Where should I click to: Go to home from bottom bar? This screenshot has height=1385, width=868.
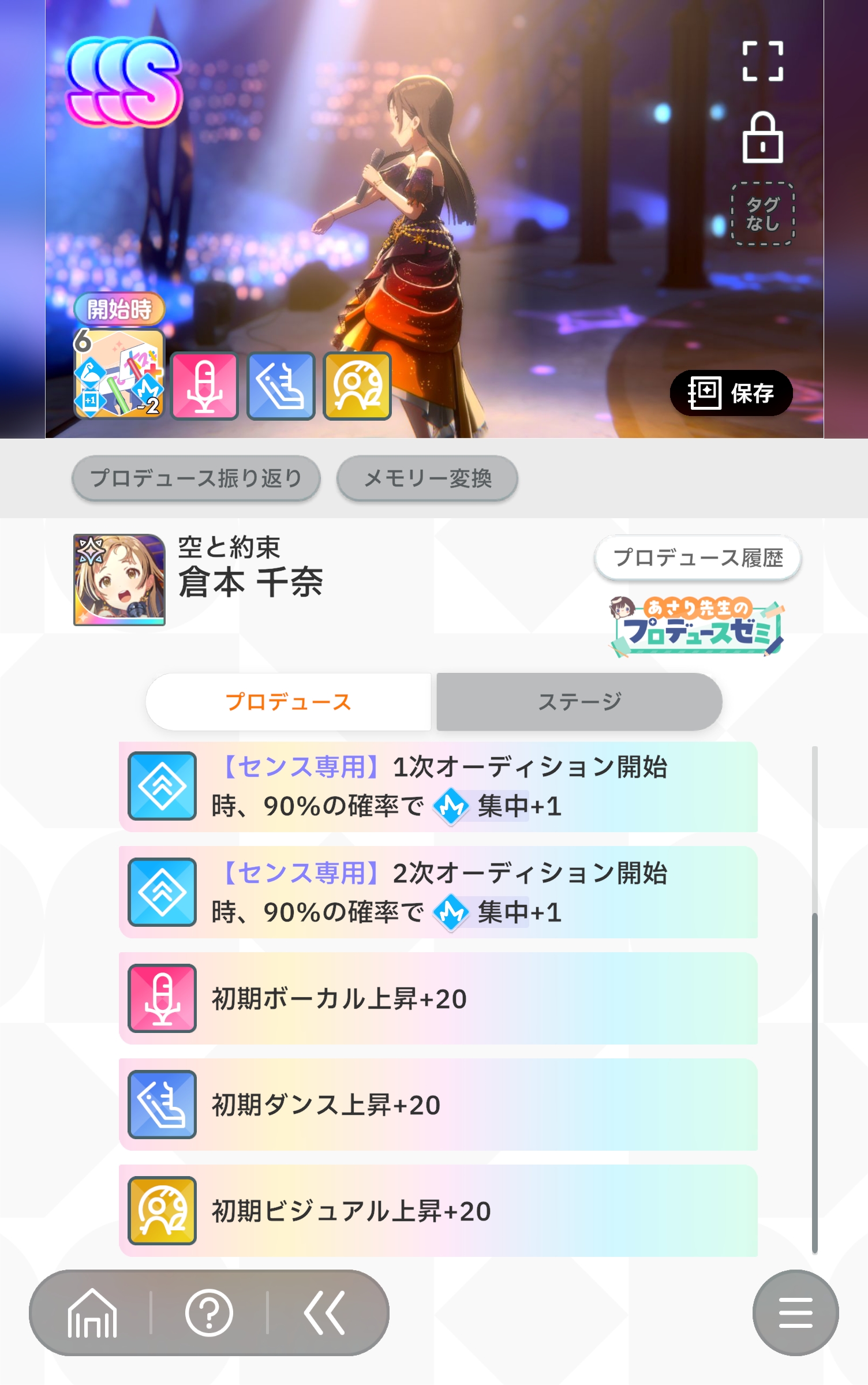tap(92, 1313)
